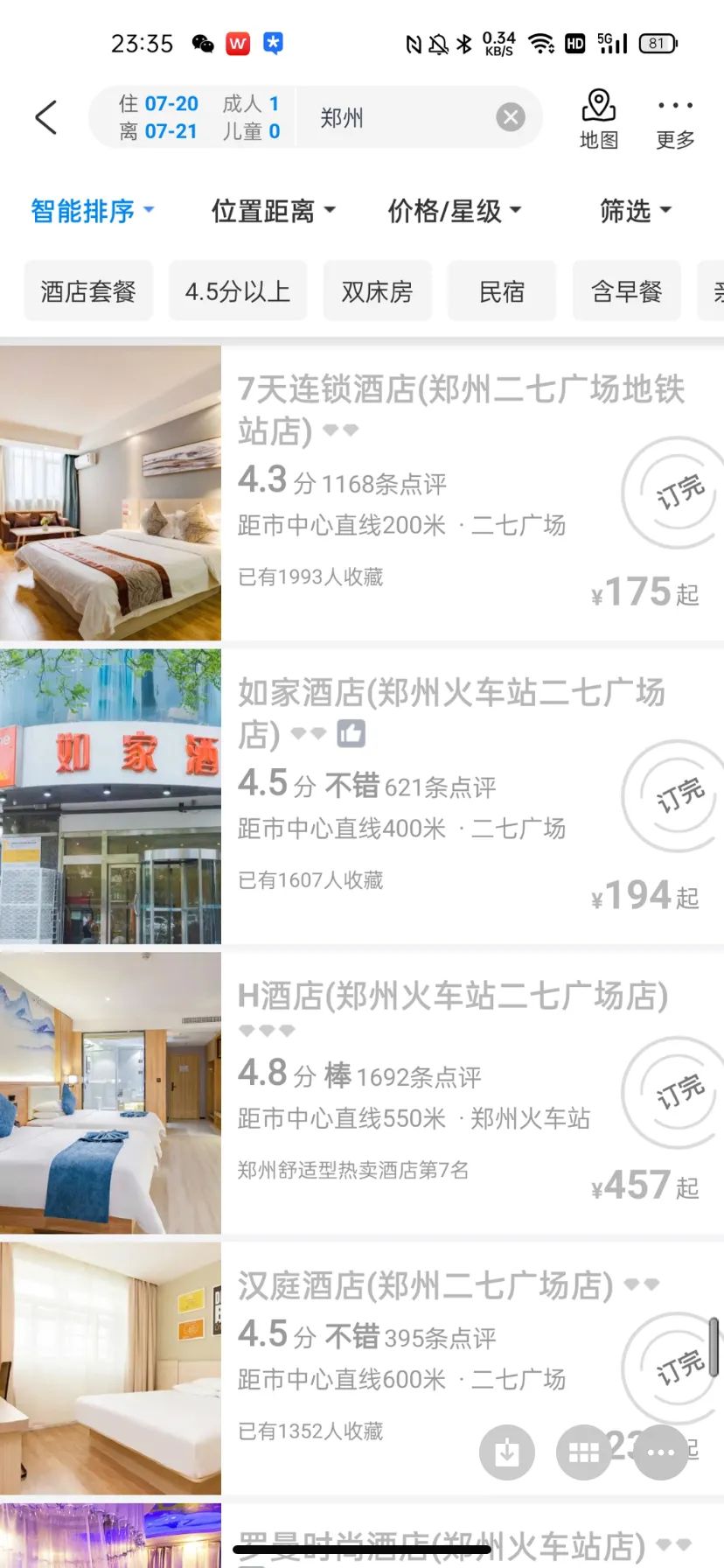Viewport: 724px width, 1568px height.
Task: Choose the 含早餐 filter chip
Action: [x=627, y=291]
